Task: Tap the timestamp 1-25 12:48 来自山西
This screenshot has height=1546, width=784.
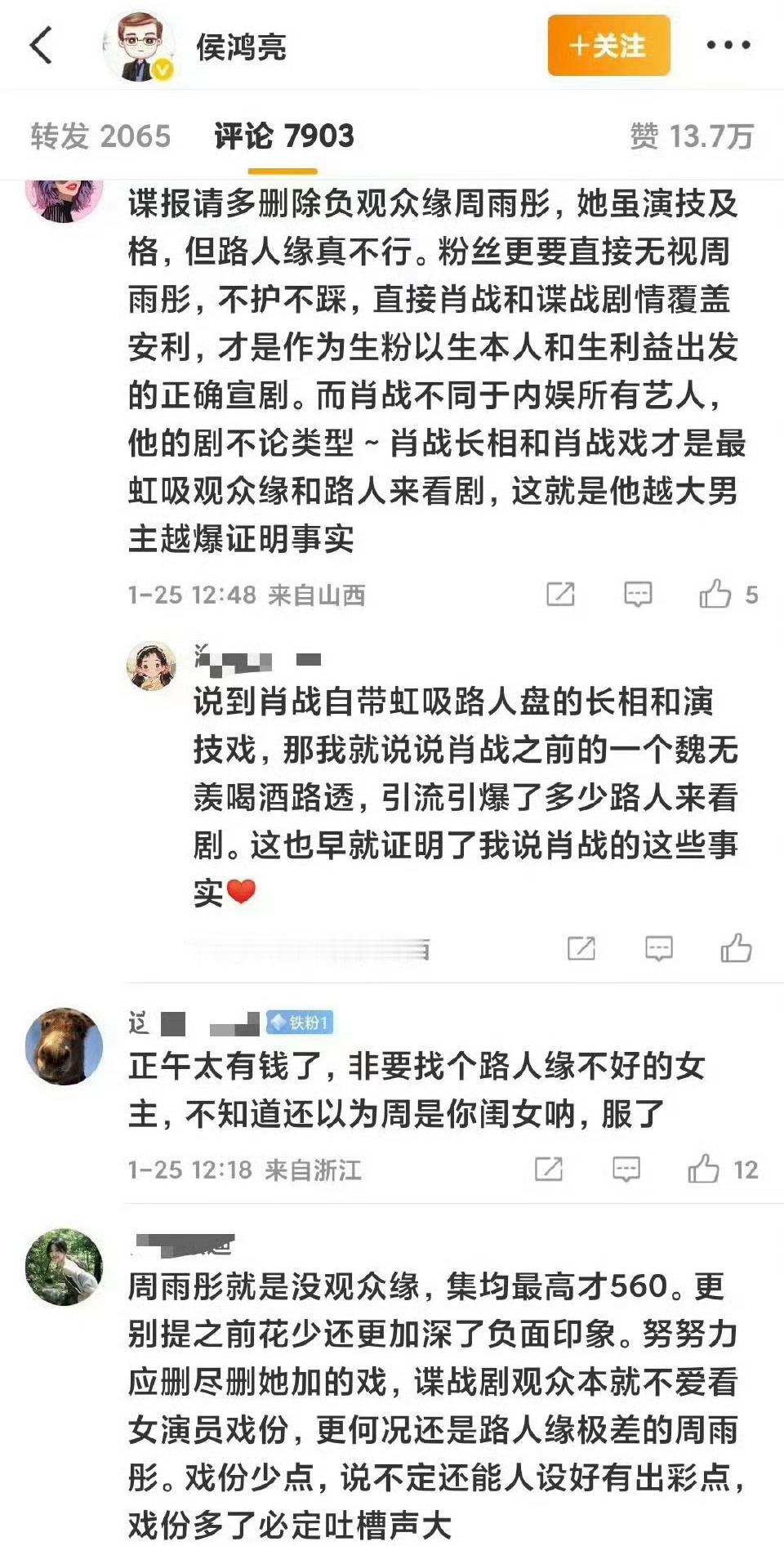Action: (245, 595)
